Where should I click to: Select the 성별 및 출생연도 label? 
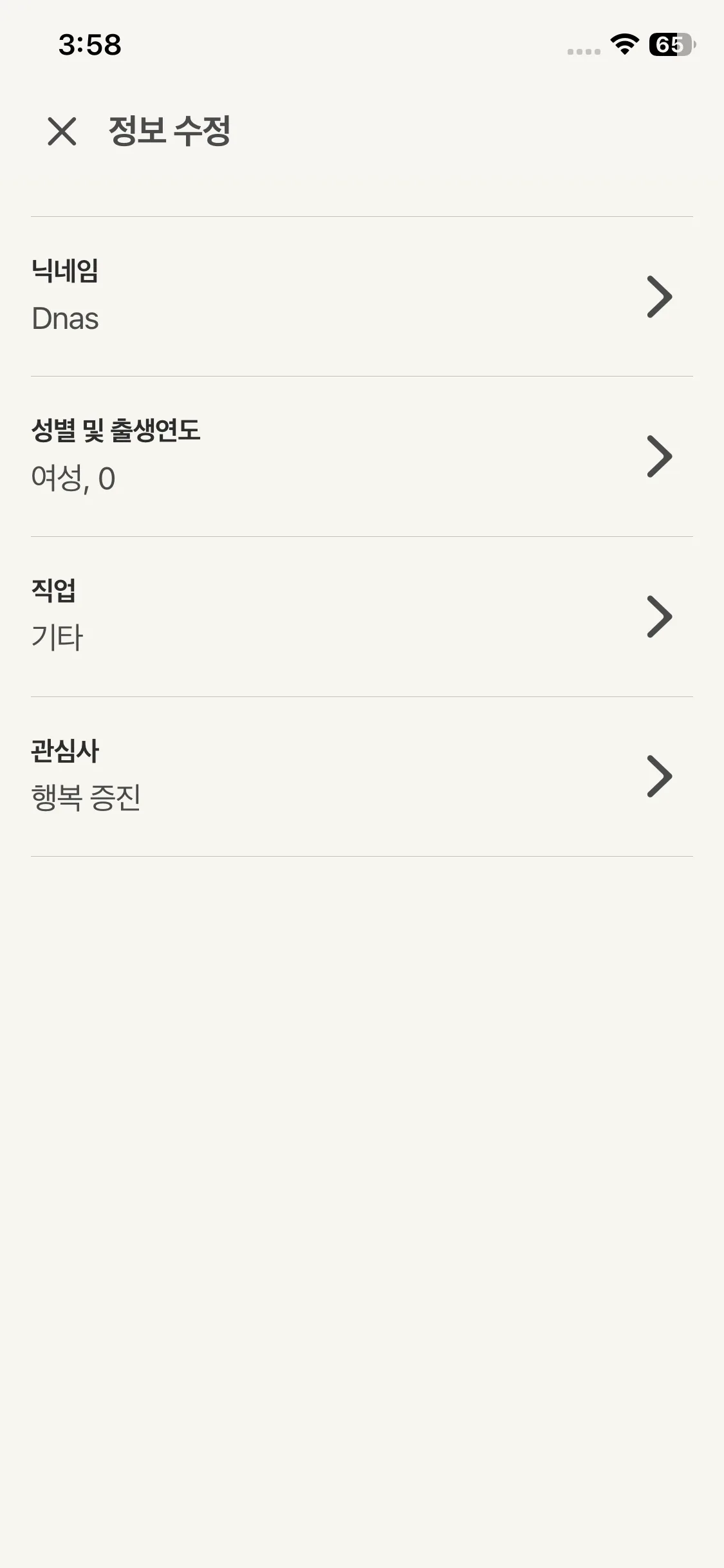coord(116,430)
